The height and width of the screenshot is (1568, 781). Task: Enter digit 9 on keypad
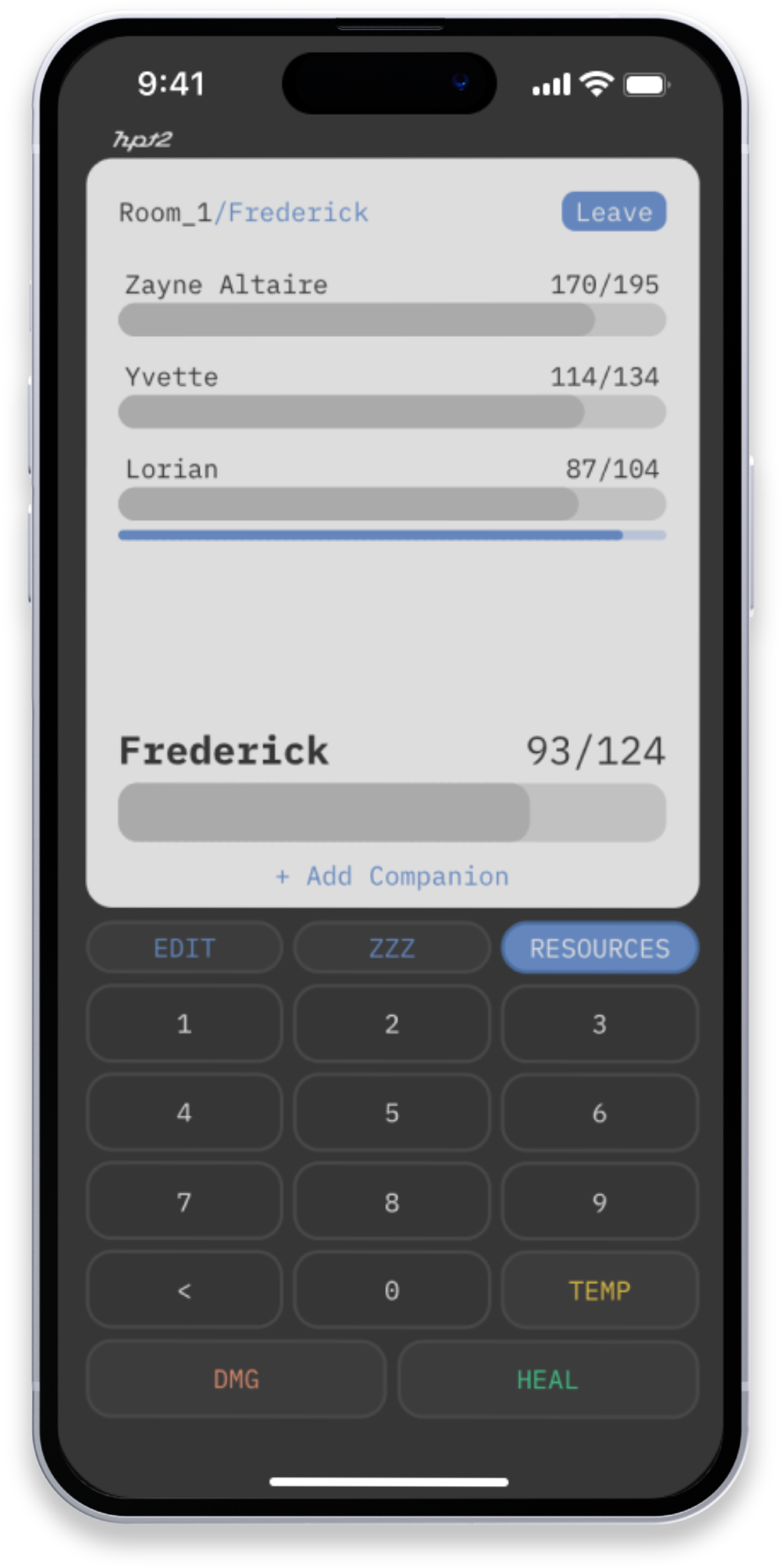(600, 1201)
